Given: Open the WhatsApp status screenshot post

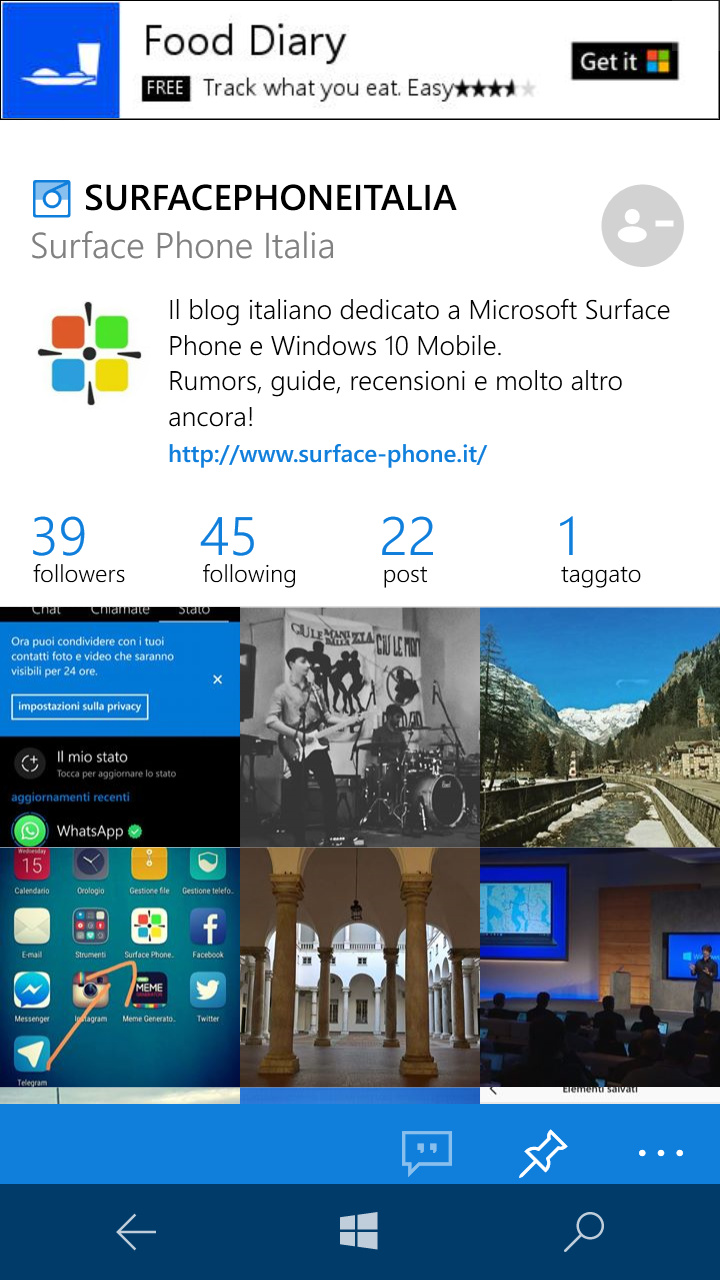Looking at the screenshot, I should (120, 726).
